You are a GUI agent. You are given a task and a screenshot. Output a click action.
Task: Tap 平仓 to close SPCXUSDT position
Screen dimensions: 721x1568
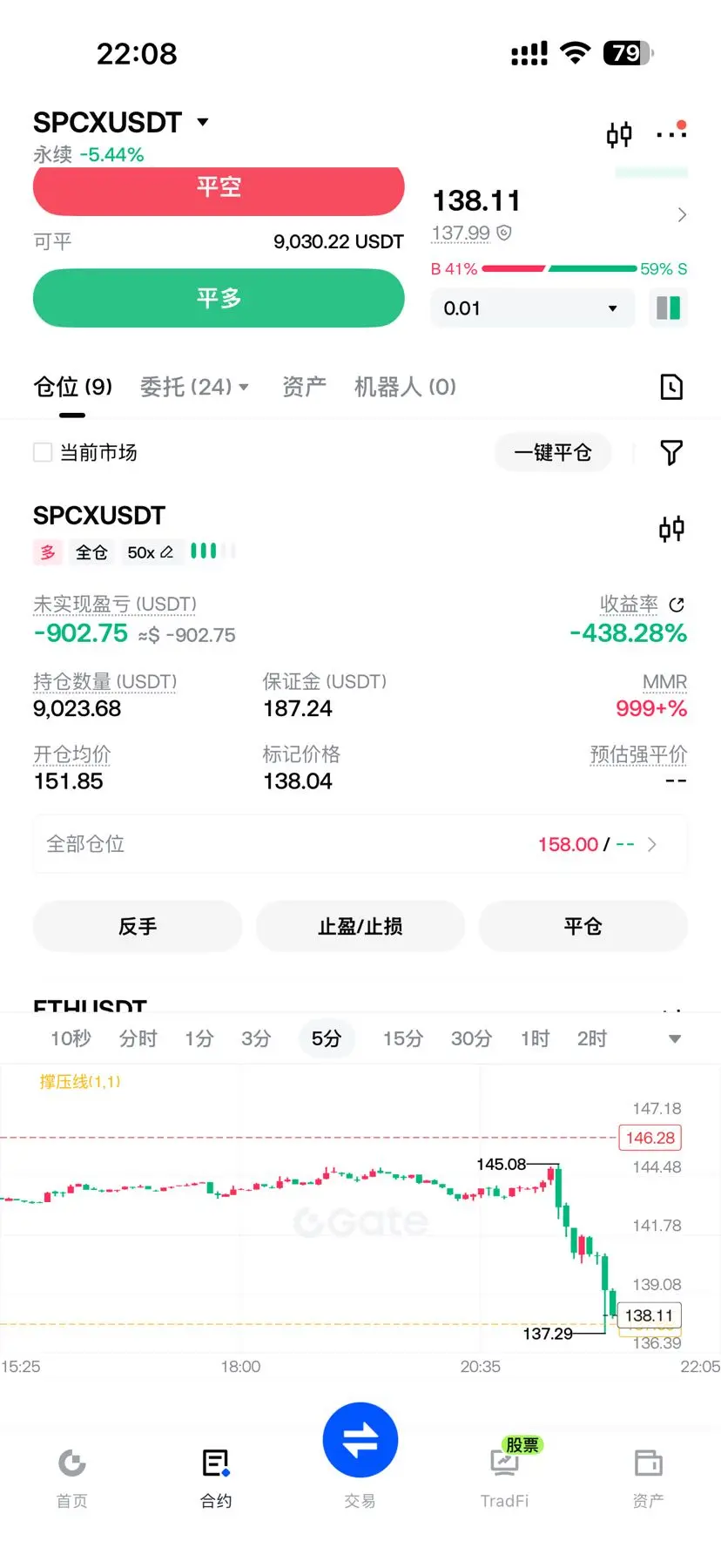[x=583, y=926]
